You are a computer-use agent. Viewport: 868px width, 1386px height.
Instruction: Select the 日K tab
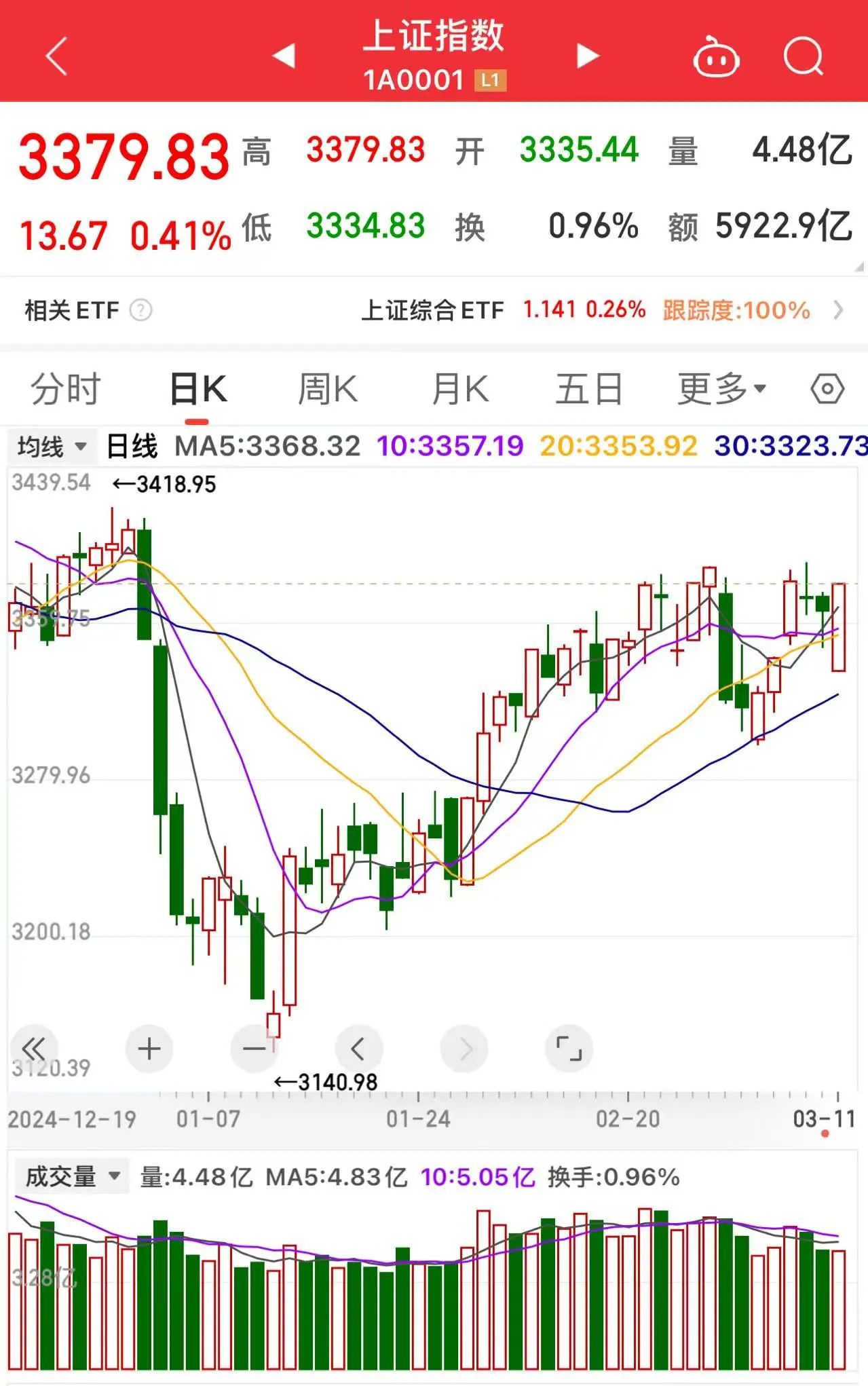pyautogui.click(x=198, y=390)
